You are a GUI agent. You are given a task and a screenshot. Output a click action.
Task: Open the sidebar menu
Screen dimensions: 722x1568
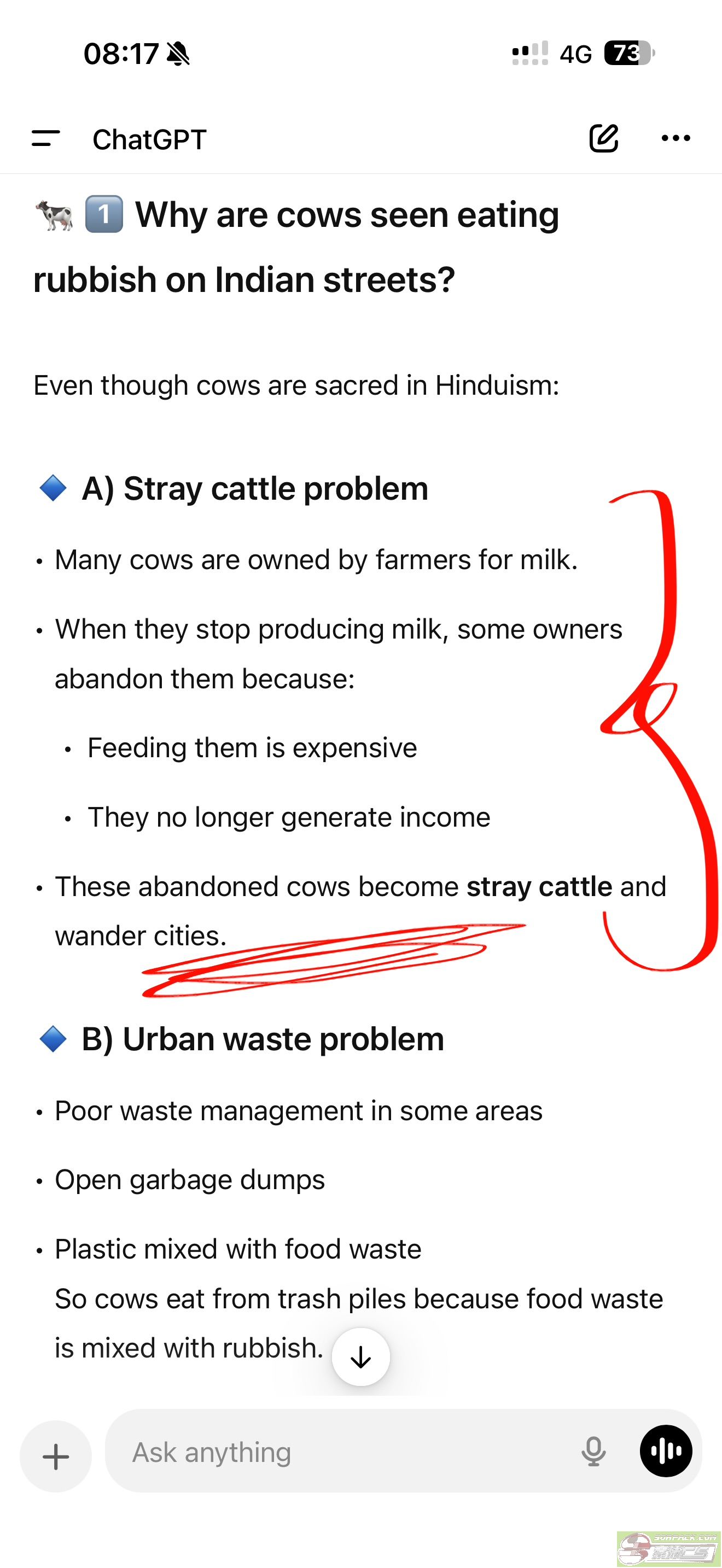tap(45, 138)
